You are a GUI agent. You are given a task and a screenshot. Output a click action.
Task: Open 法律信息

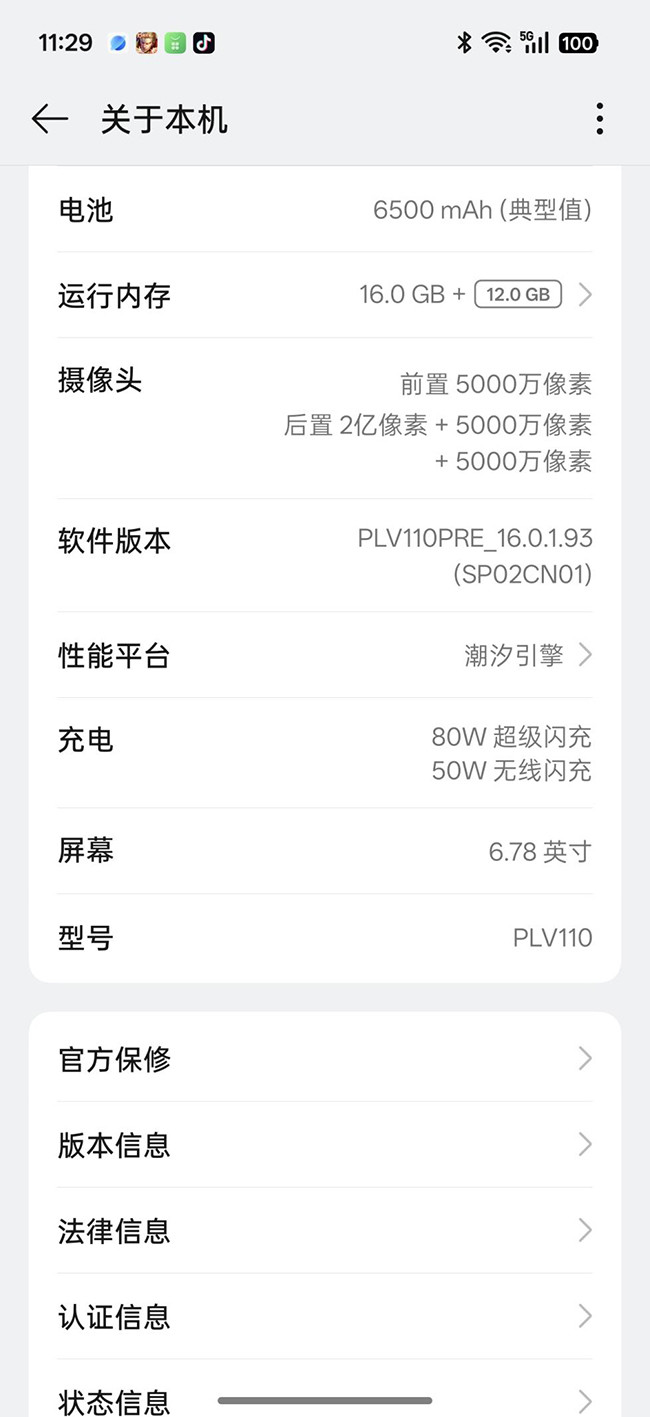325,1230
